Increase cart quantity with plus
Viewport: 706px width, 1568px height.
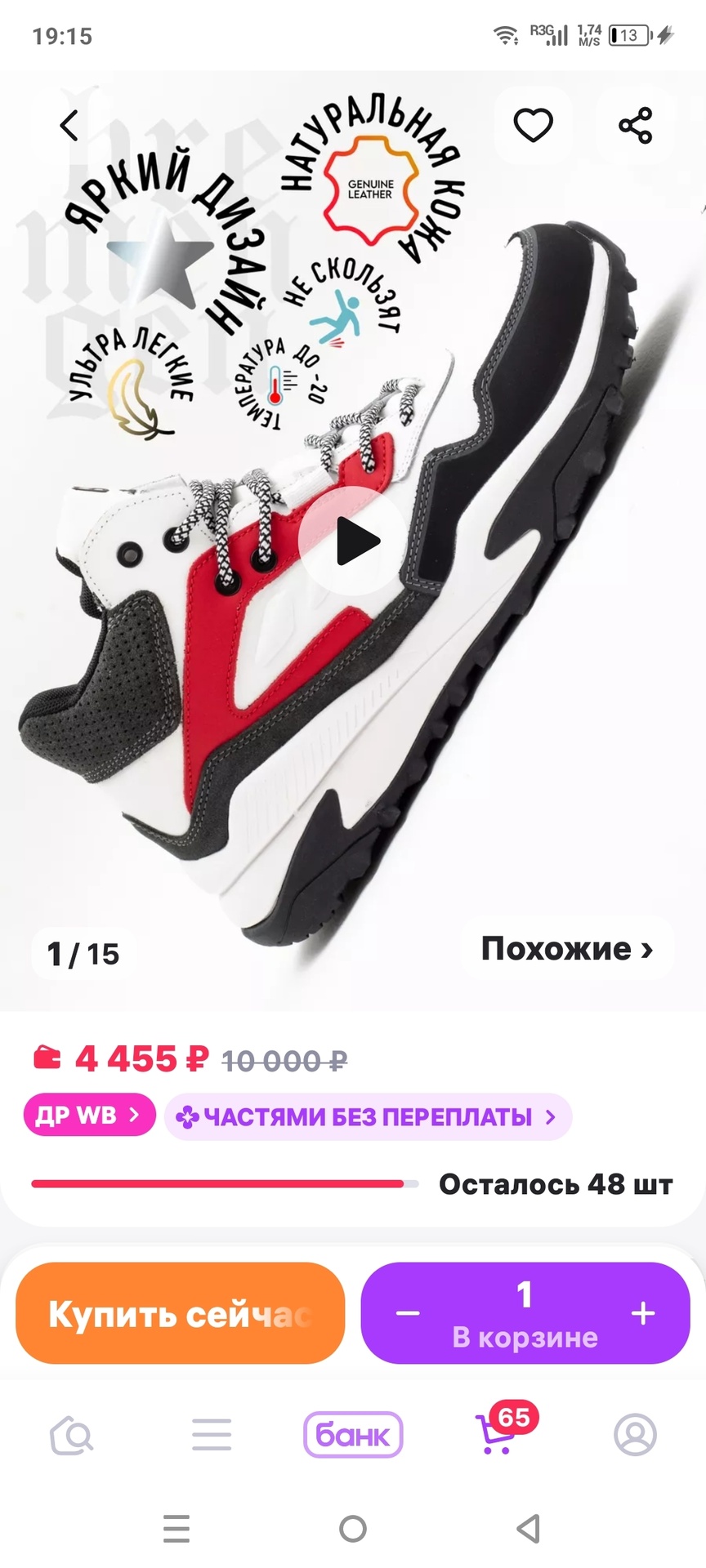[643, 1313]
